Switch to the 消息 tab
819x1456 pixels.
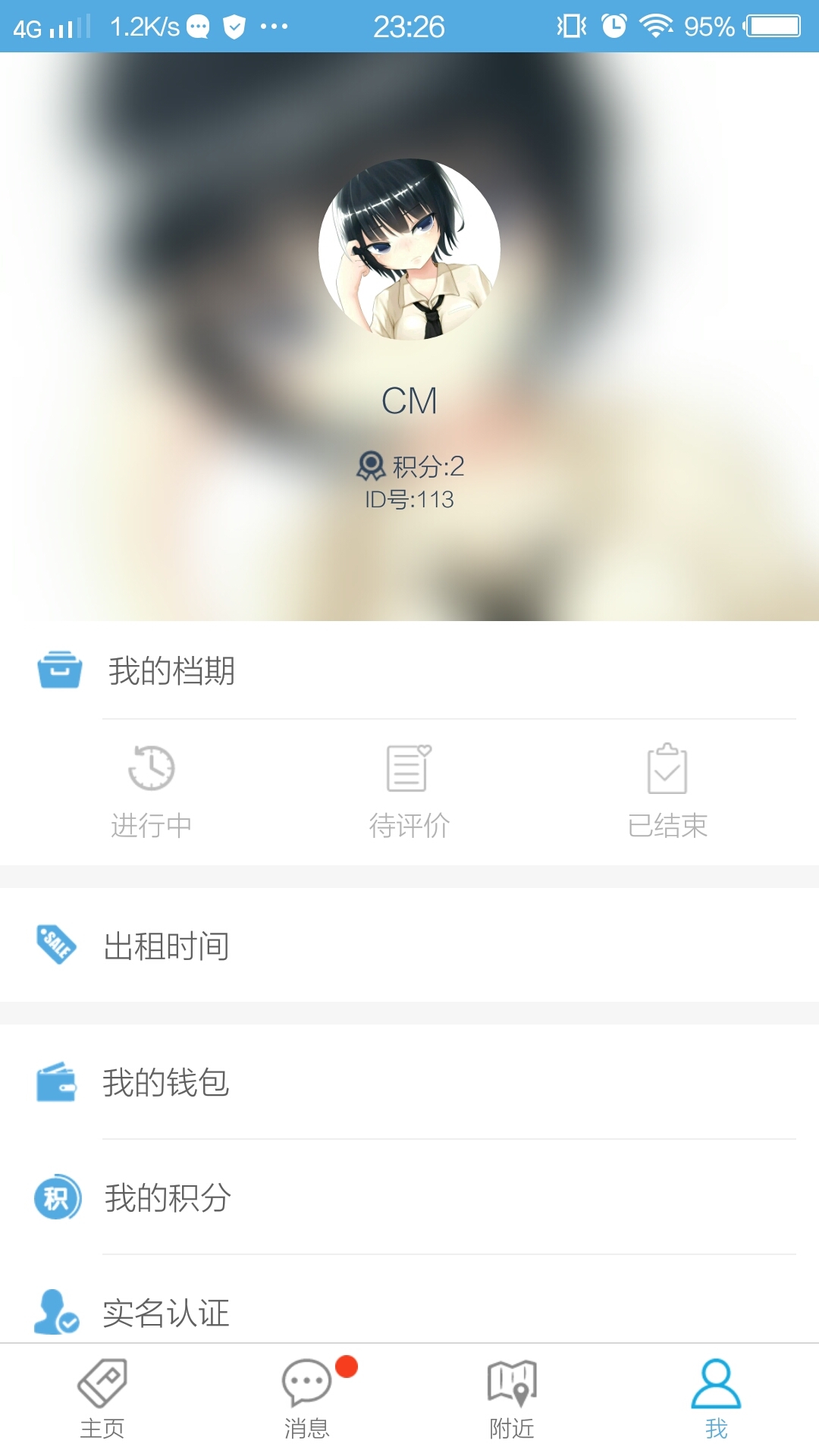pos(307,1400)
